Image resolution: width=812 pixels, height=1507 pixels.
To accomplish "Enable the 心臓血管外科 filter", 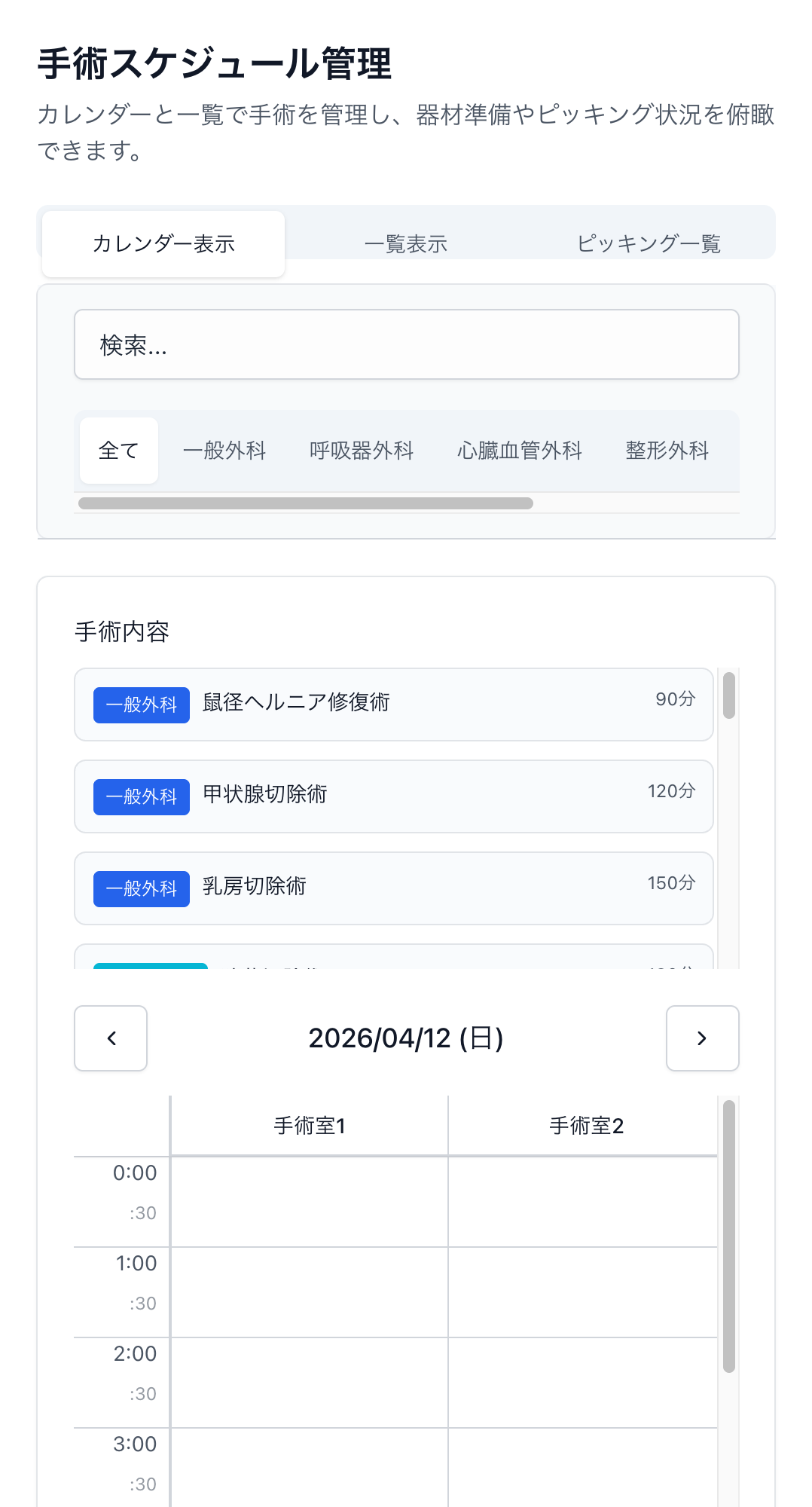I will pos(520,450).
